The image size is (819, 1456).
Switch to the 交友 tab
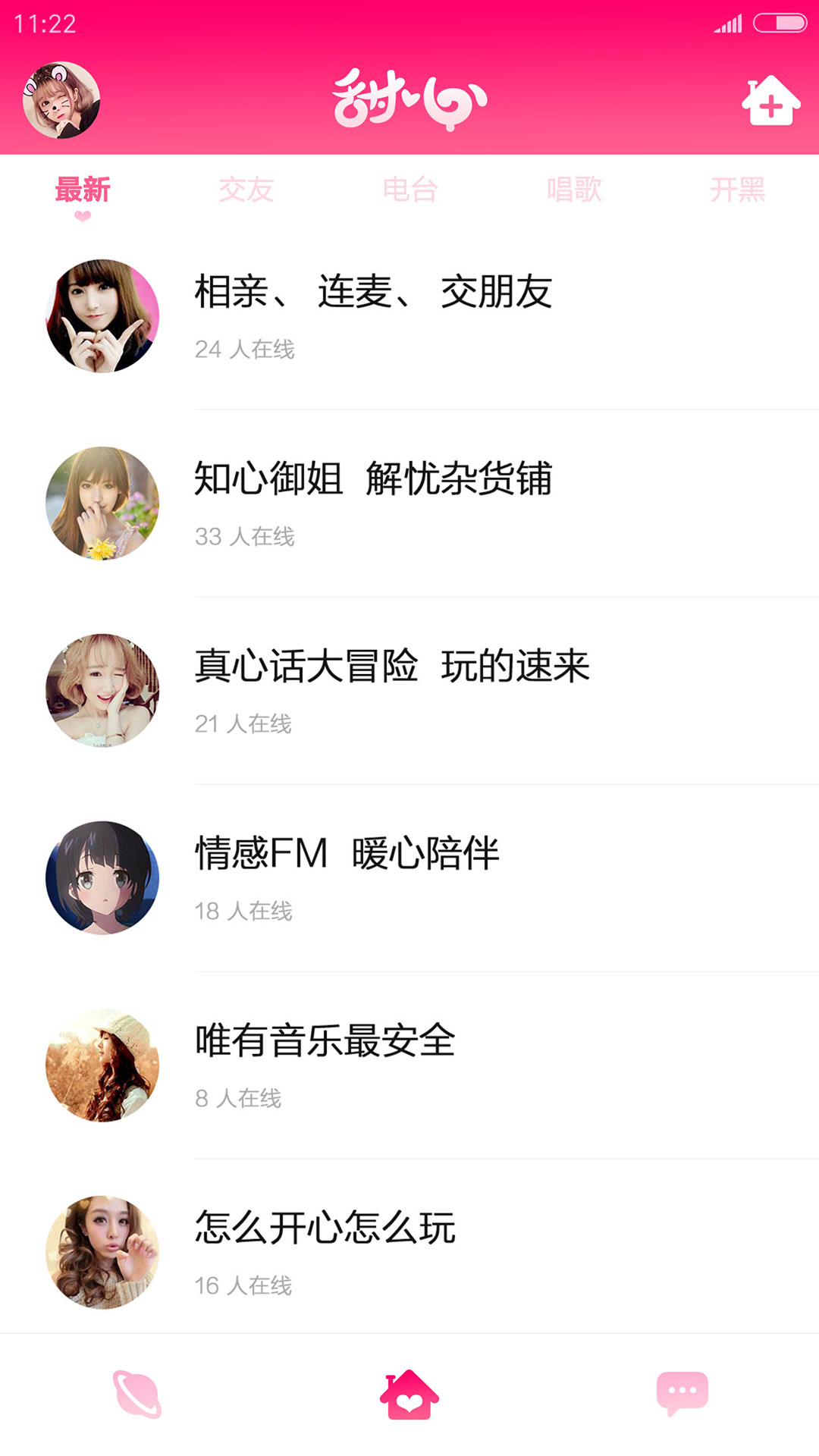point(246,190)
